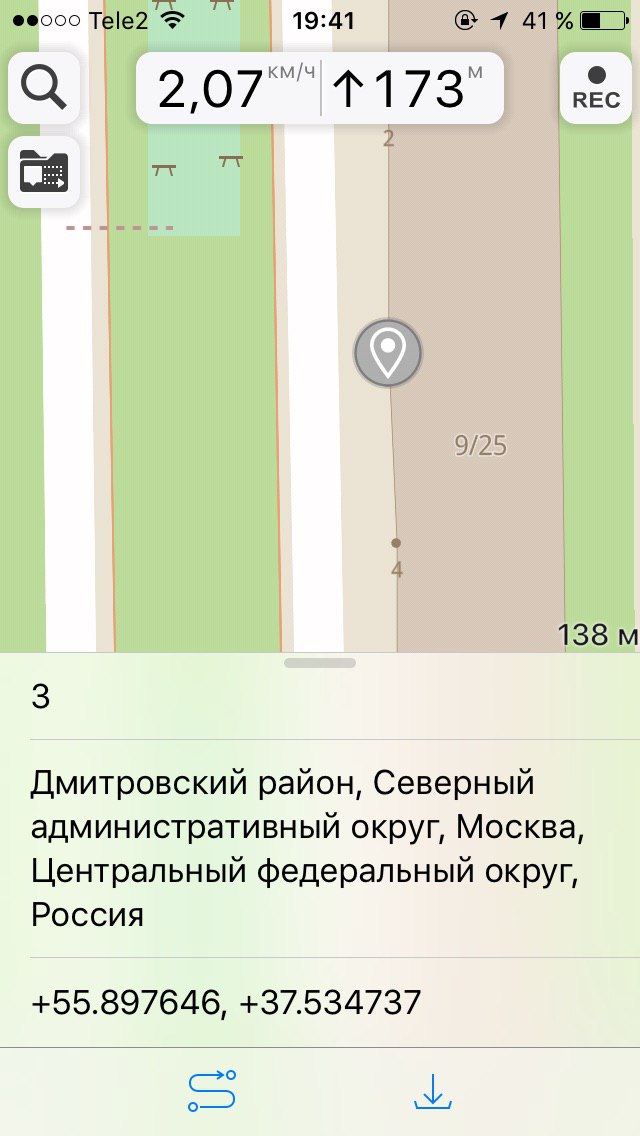640x1136 pixels.
Task: Save this point with download icon
Action: pyautogui.click(x=433, y=1091)
